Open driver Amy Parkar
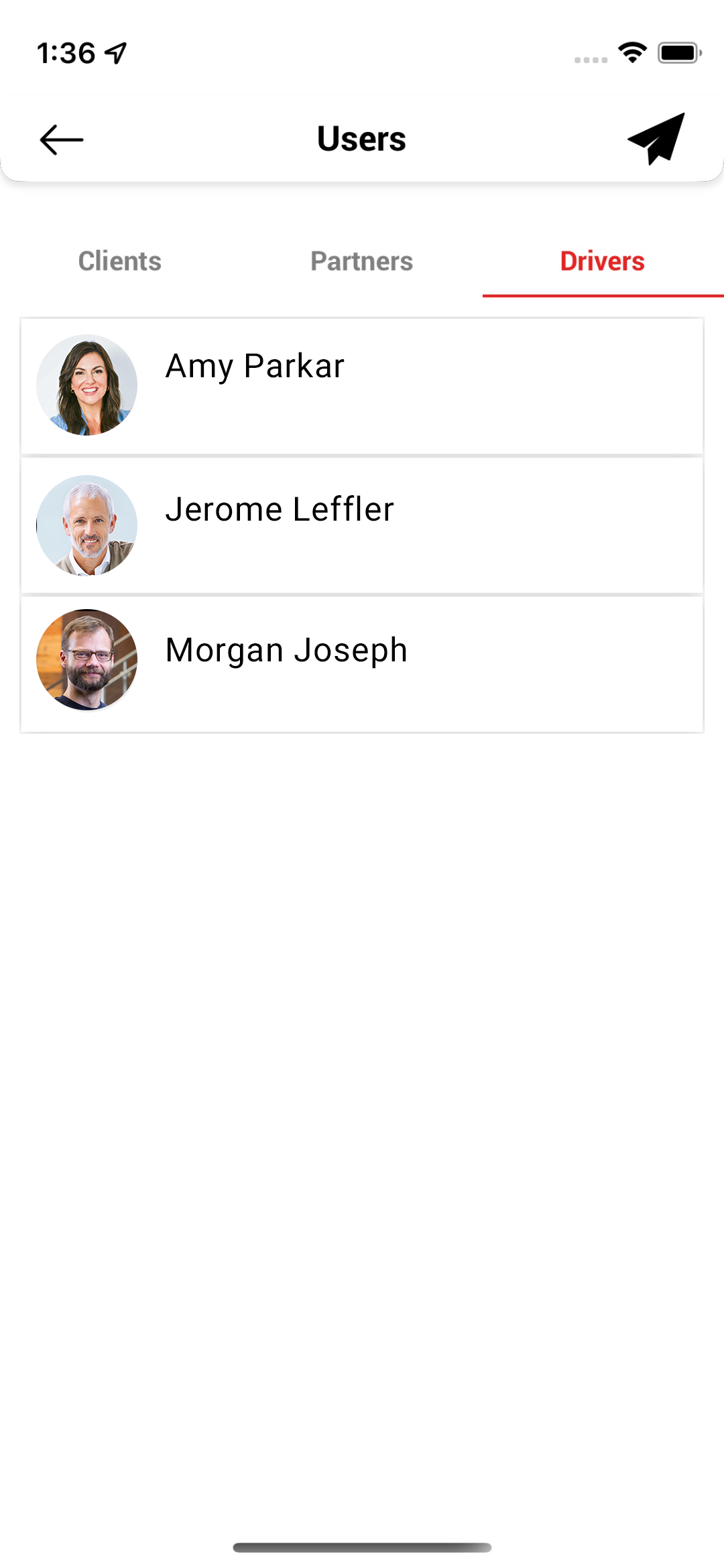Screen dimensions: 724x1568 (x=362, y=386)
